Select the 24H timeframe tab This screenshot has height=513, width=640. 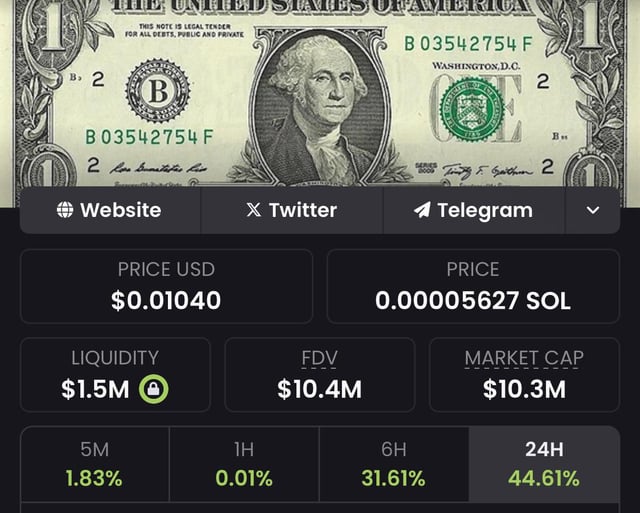(544, 464)
